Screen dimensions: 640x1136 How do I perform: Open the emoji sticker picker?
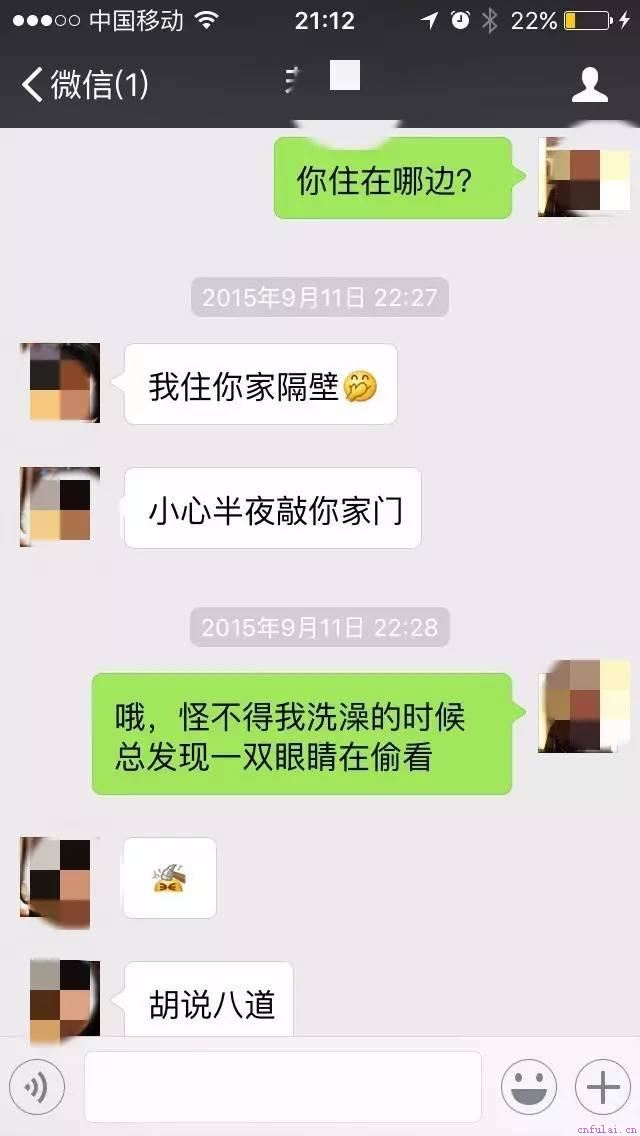click(x=528, y=1086)
